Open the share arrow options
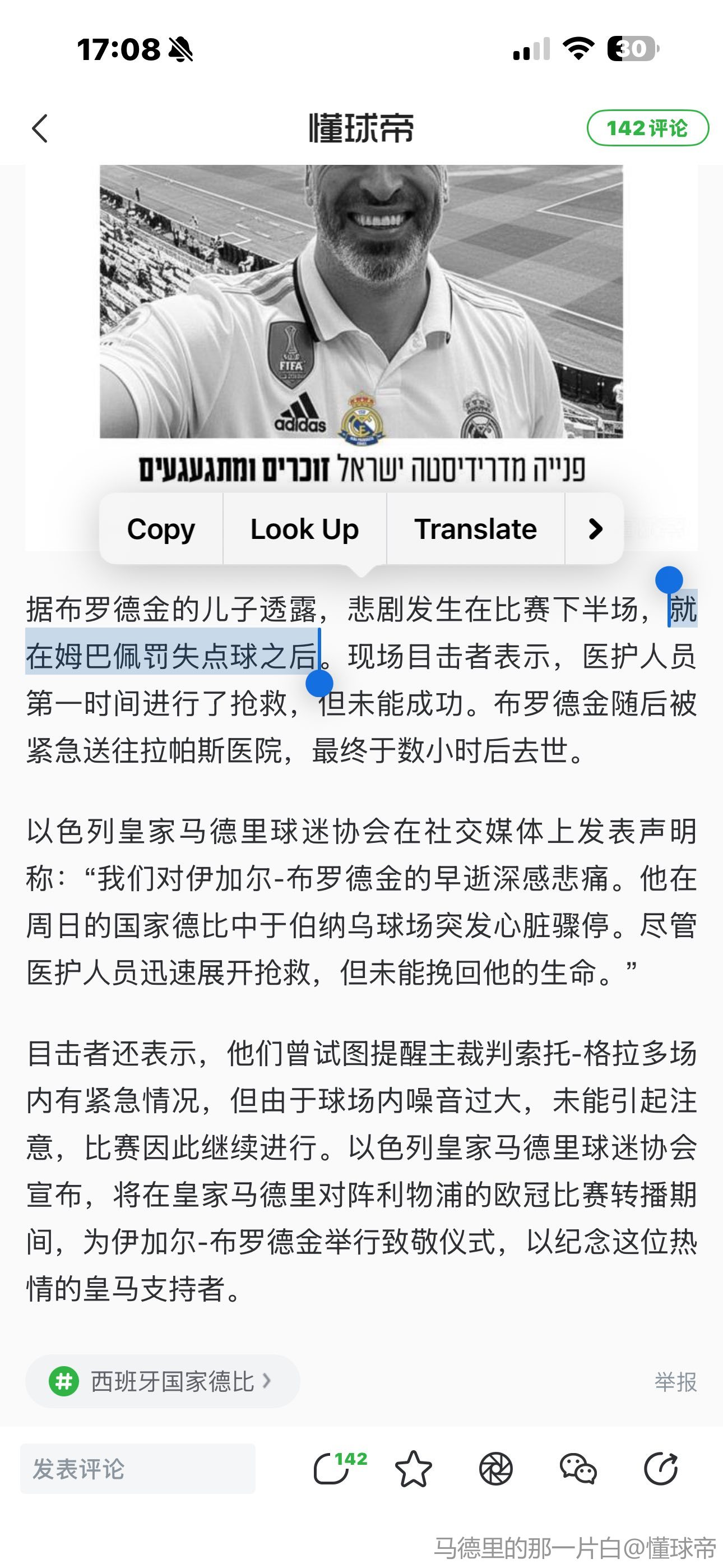This screenshot has width=723, height=1568. click(661, 1469)
